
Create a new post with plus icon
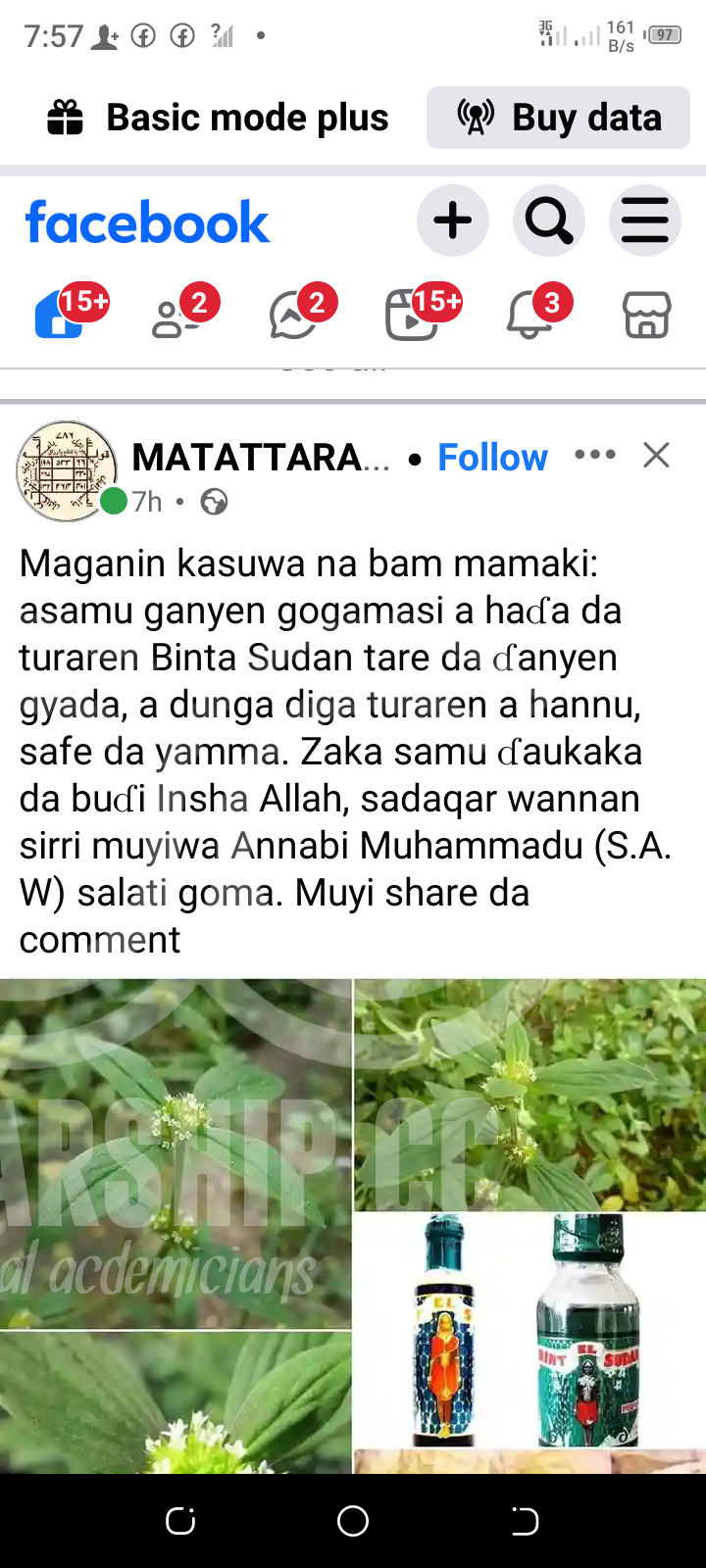pos(452,220)
